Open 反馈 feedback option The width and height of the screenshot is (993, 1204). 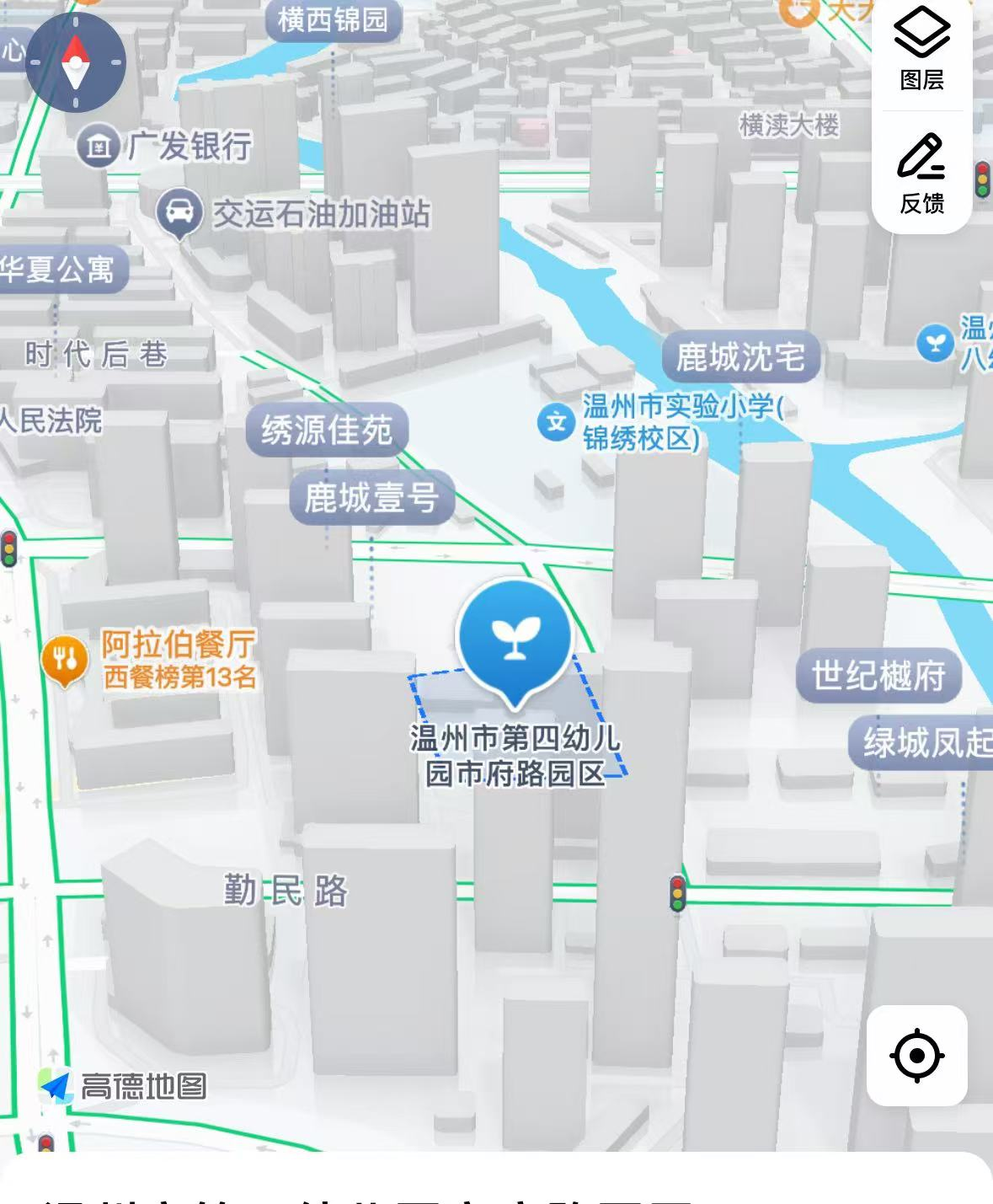click(921, 174)
